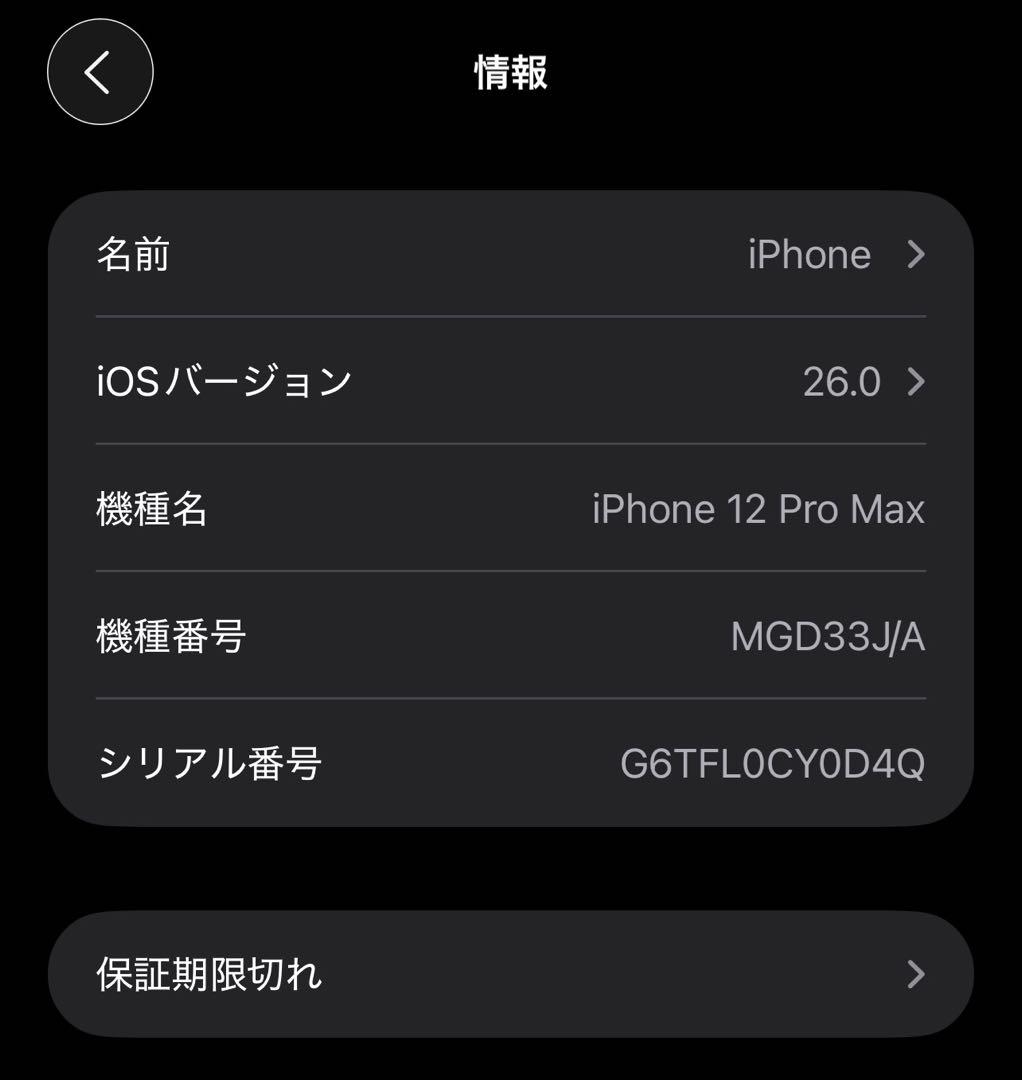Open the warranty expired row
Screen dimensions: 1022x1080
[400, 975]
